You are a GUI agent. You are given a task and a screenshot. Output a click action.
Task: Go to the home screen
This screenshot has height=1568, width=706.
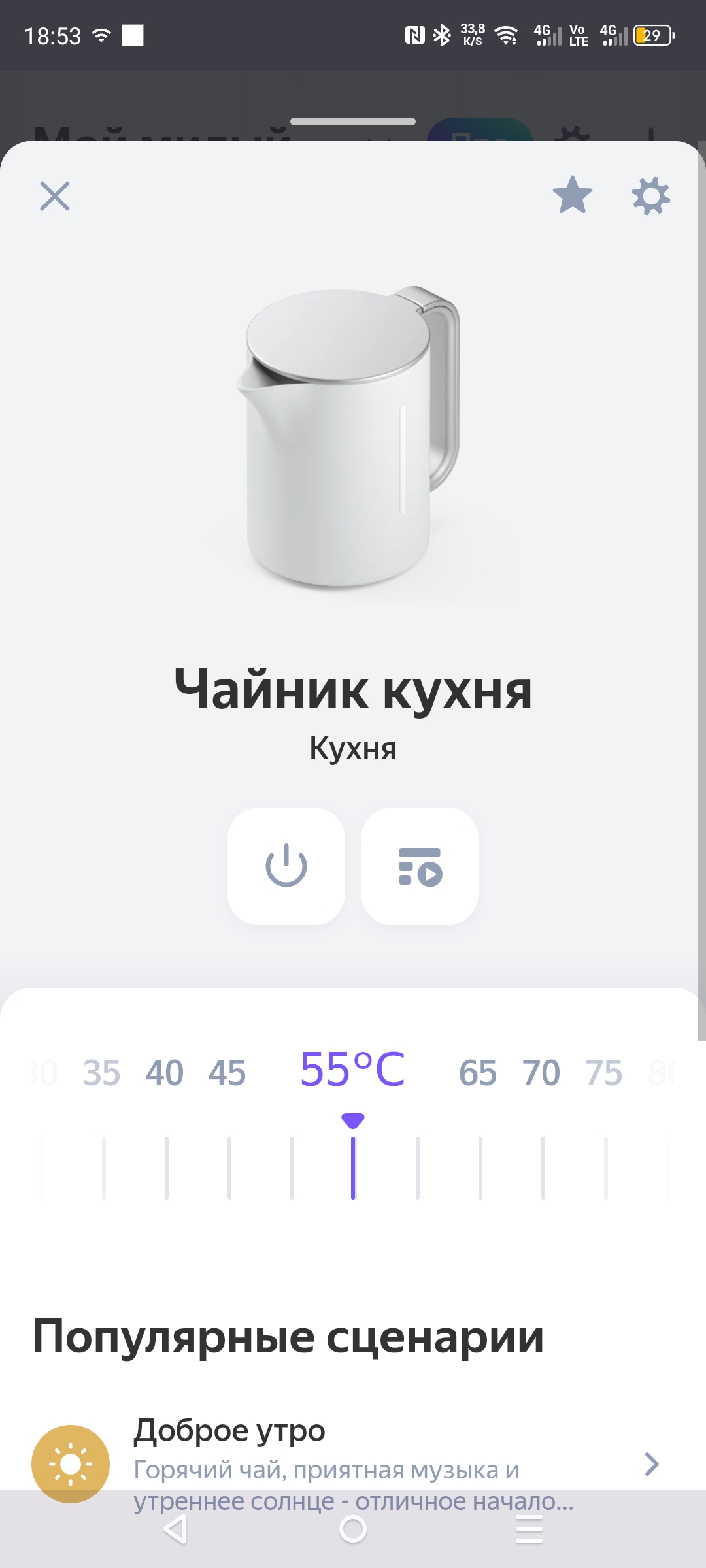353,1529
